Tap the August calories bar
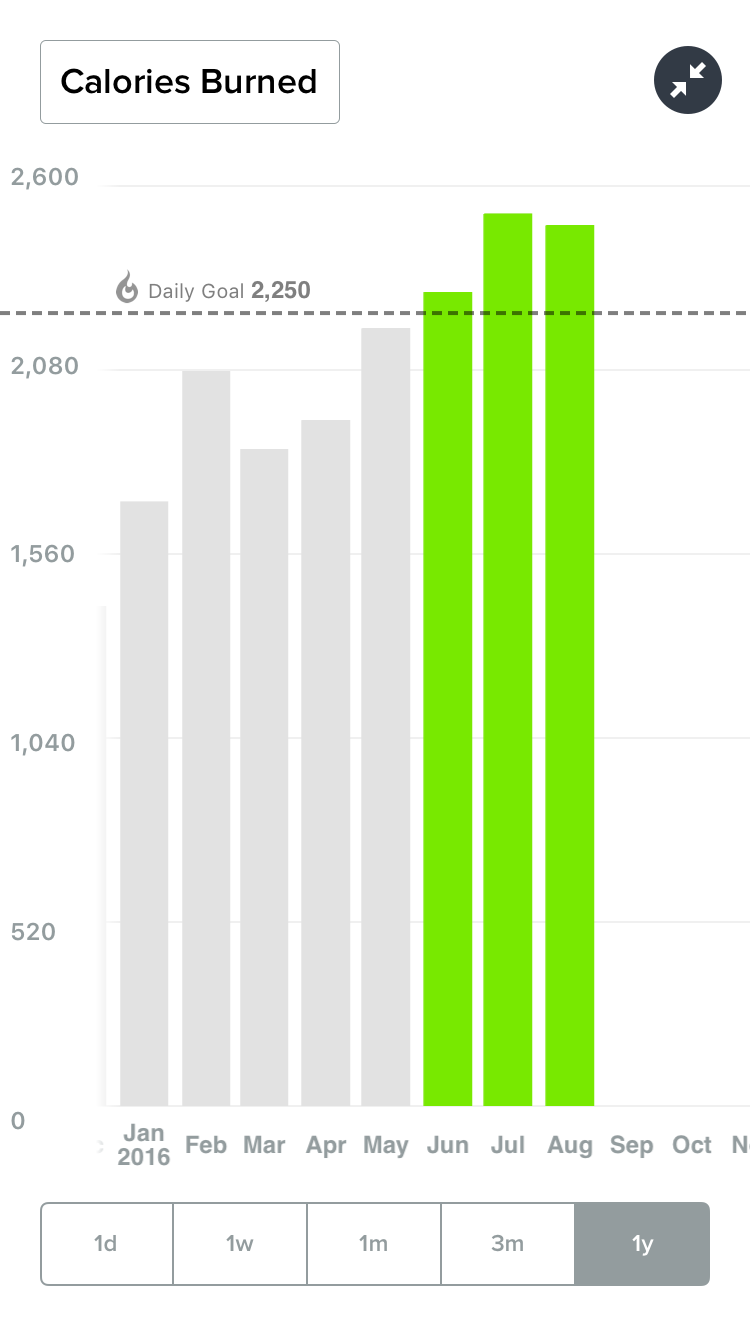The width and height of the screenshot is (750, 1334). click(x=570, y=665)
